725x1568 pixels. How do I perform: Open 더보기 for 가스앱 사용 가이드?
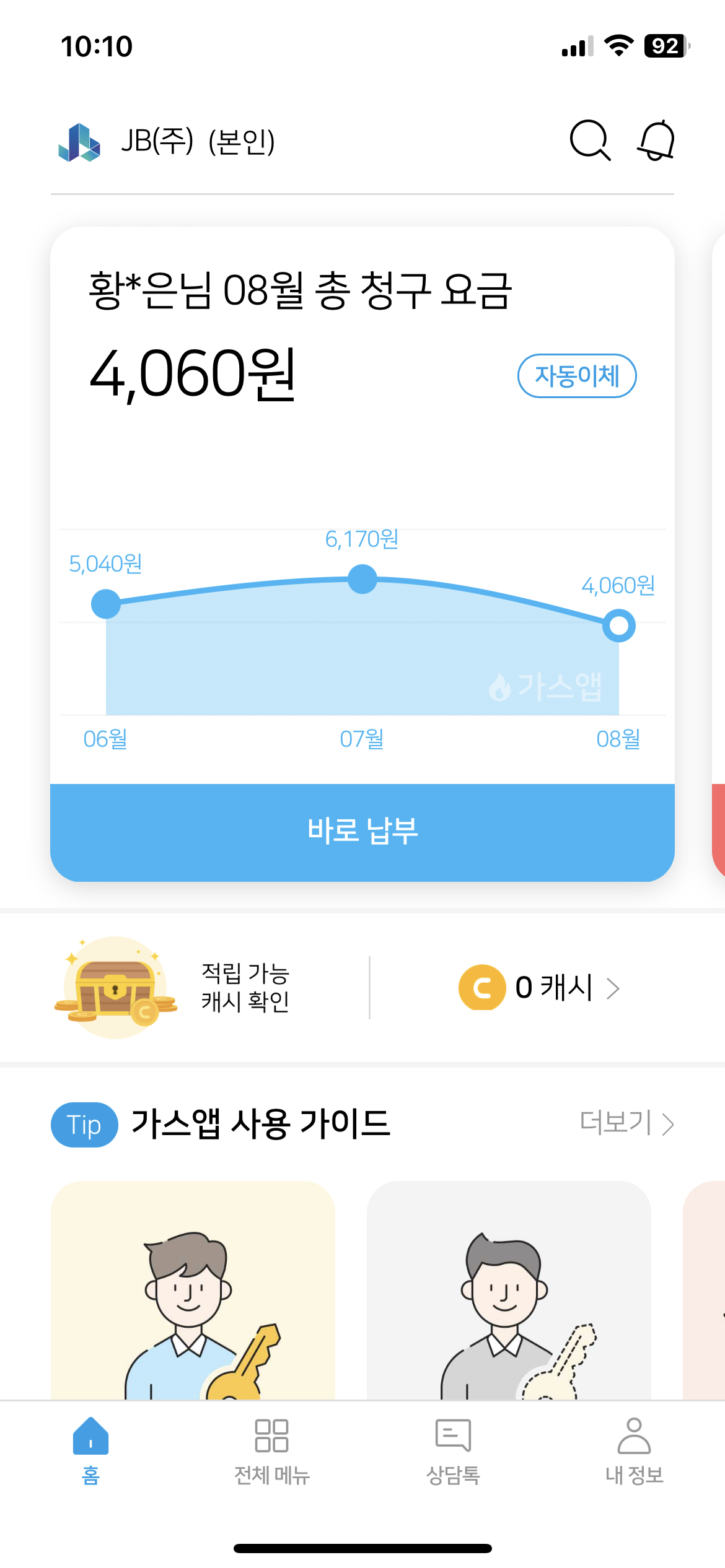(626, 1123)
